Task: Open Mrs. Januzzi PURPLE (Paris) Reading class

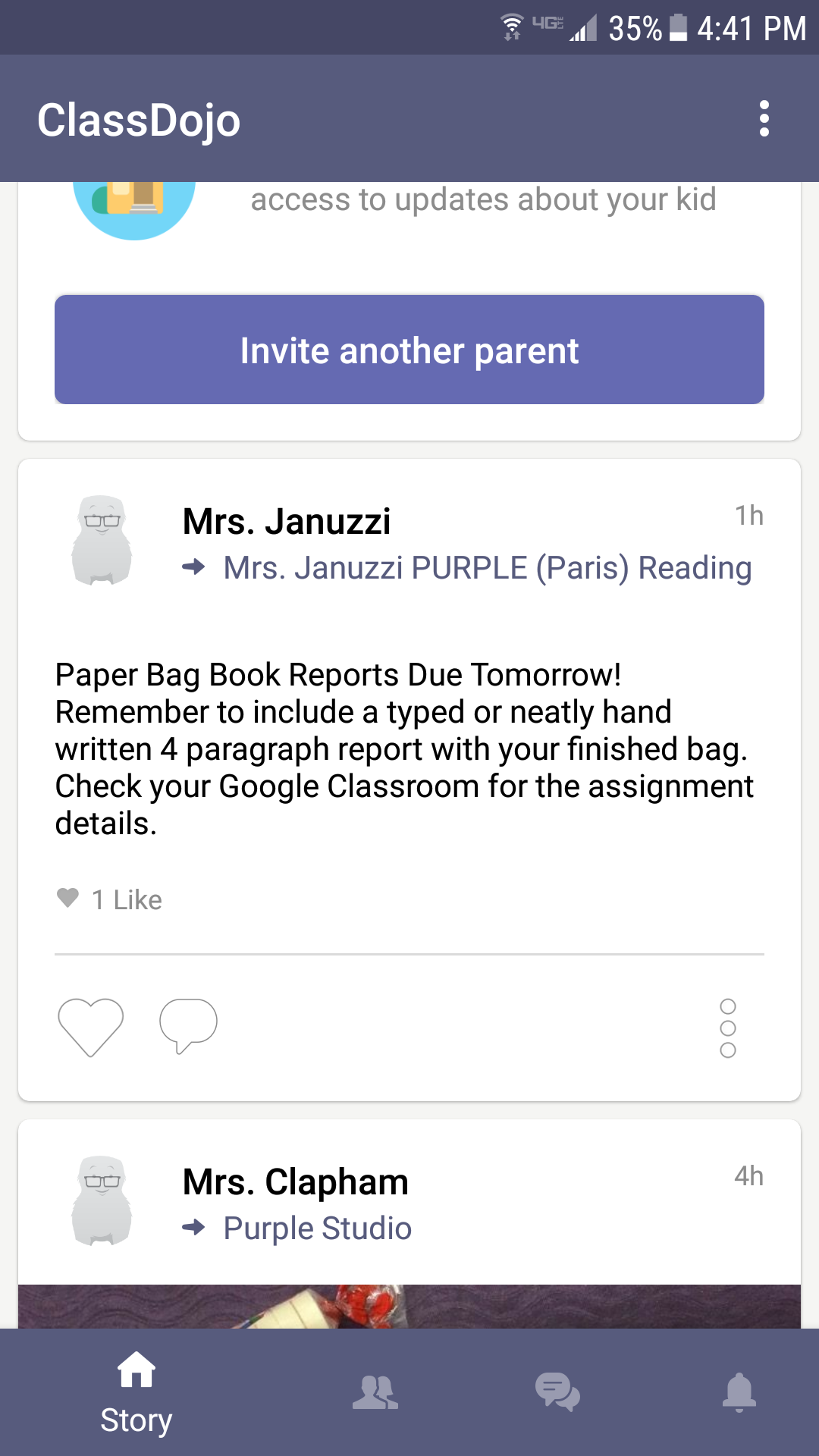Action: pyautogui.click(x=487, y=568)
